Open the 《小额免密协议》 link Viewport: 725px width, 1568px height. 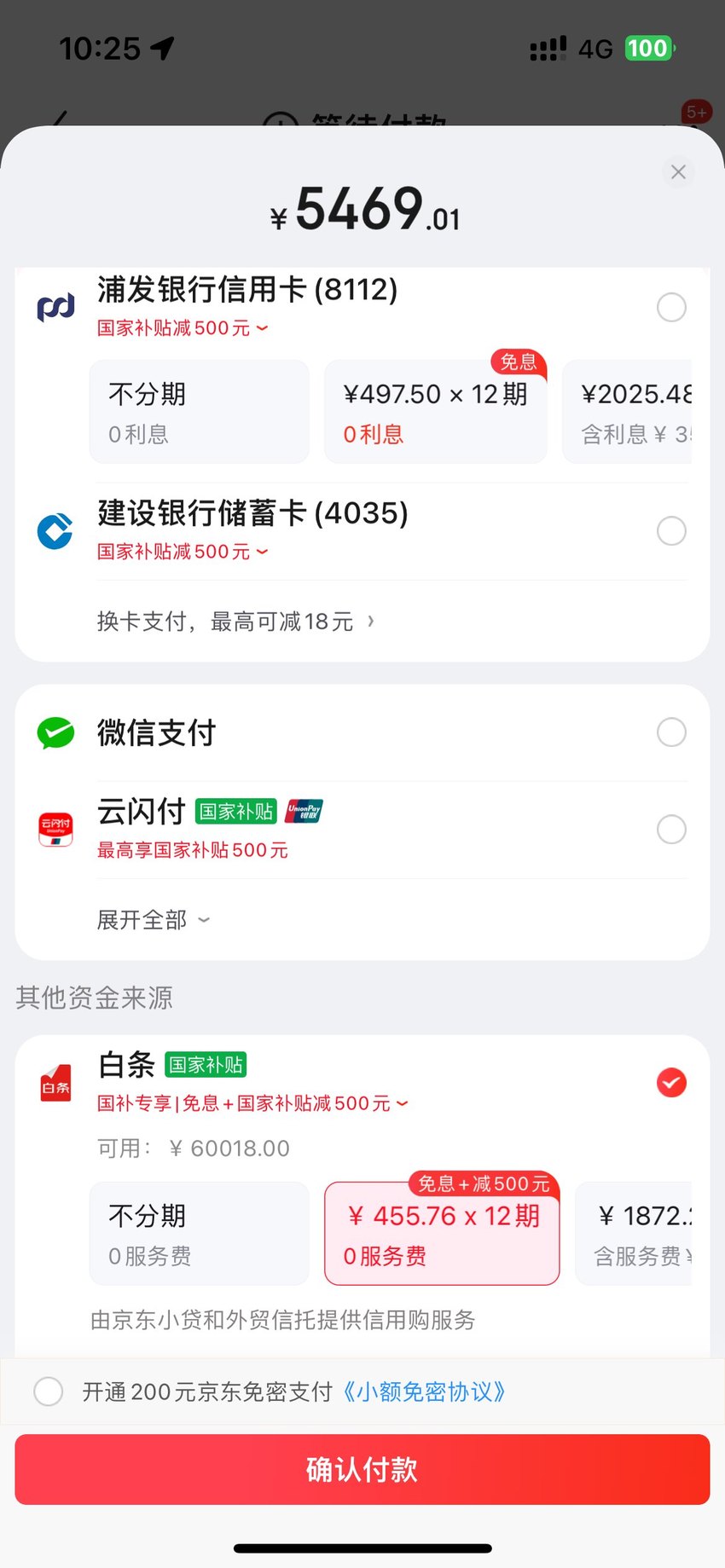[423, 1392]
